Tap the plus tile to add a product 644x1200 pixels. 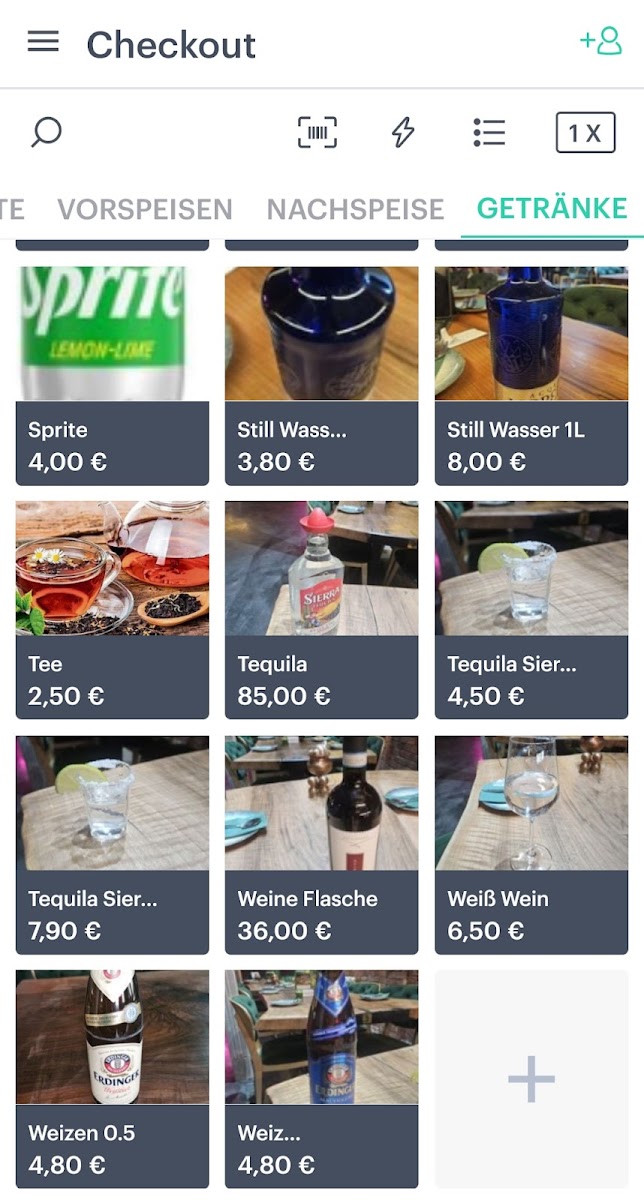(x=531, y=1078)
